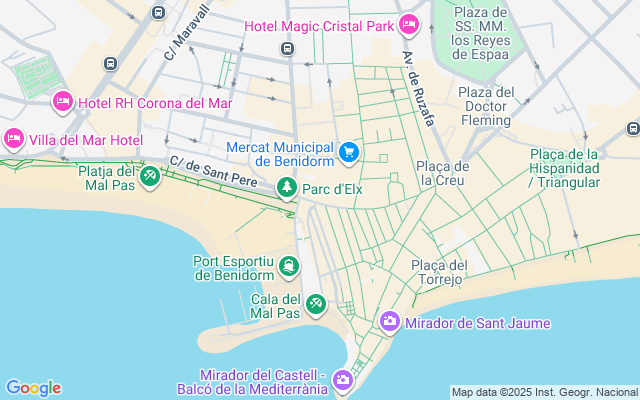The image size is (640, 400).
Task: Open the Parc d'Elx park marker
Action: (x=287, y=187)
